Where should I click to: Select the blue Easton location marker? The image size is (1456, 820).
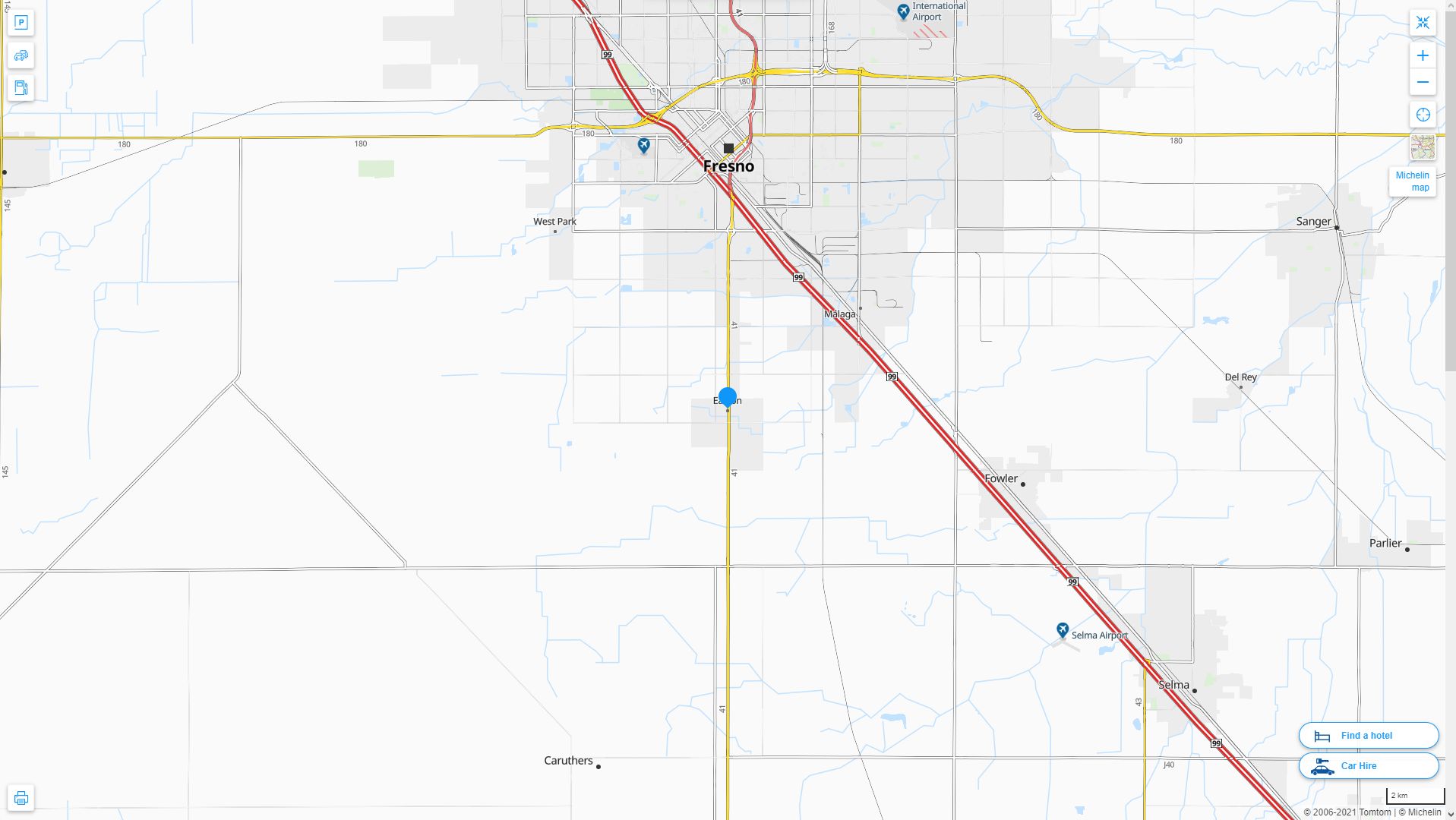(728, 396)
